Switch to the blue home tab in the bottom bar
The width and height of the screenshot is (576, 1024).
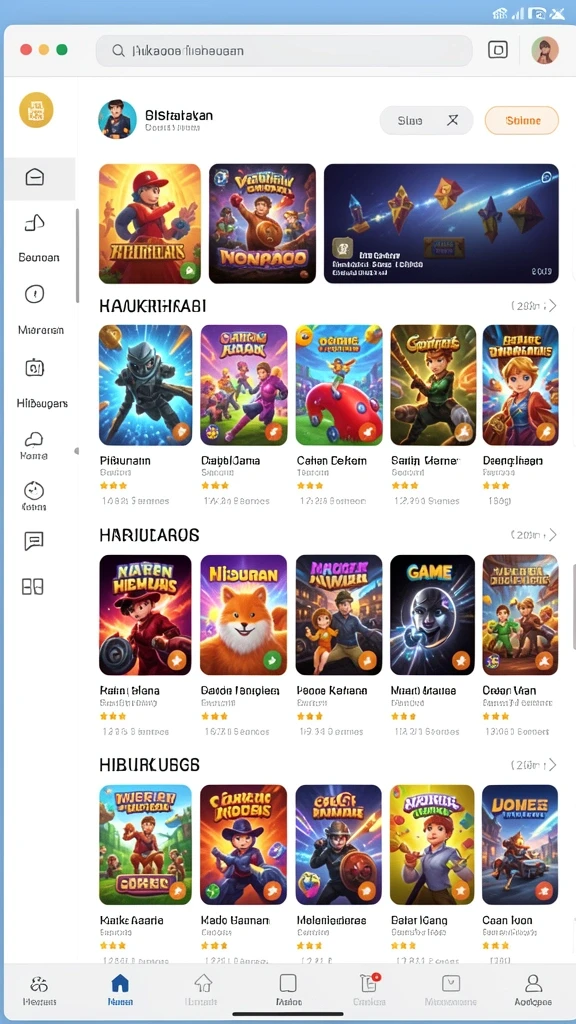(120, 989)
